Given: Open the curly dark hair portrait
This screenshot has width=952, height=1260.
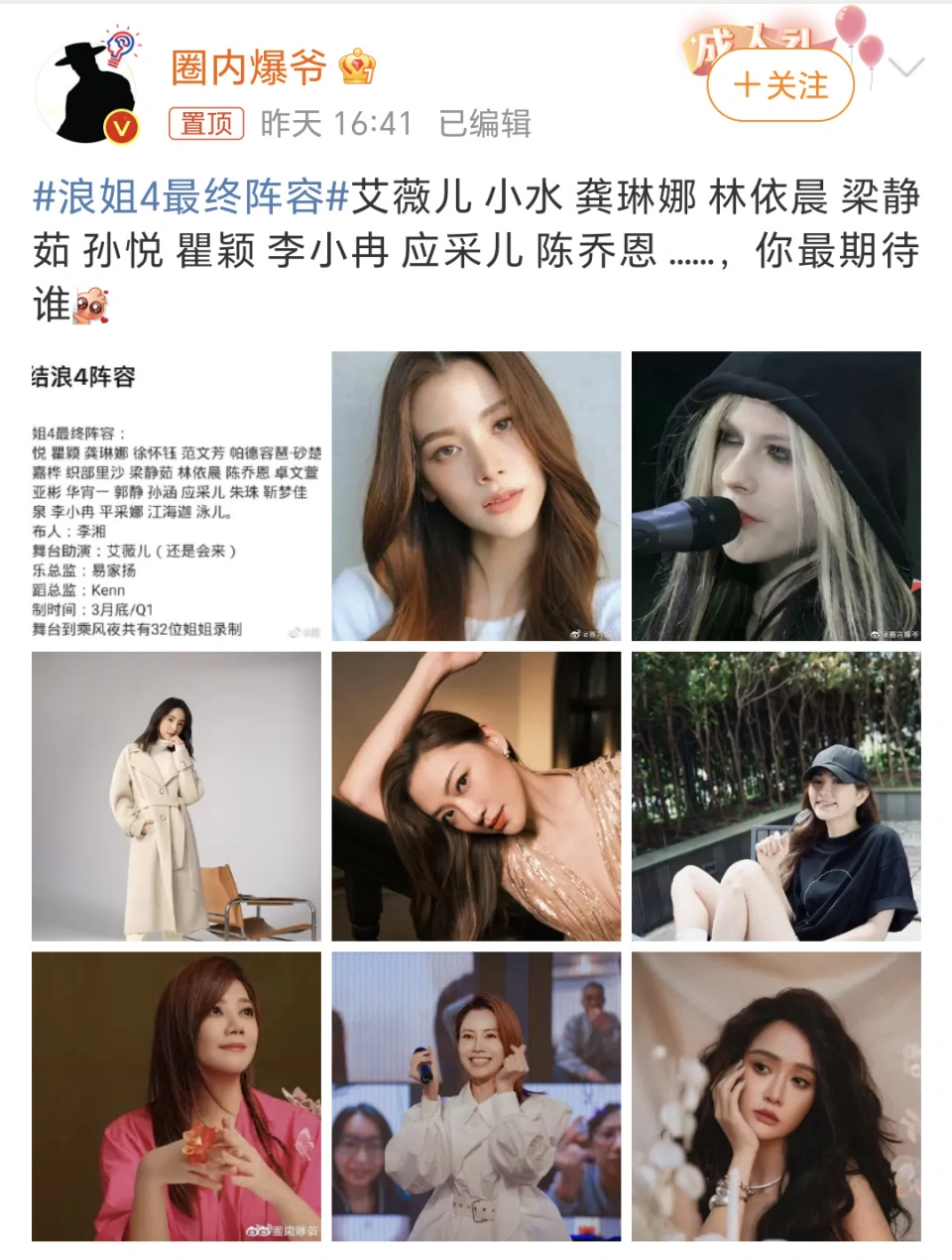Looking at the screenshot, I should [x=775, y=1096].
